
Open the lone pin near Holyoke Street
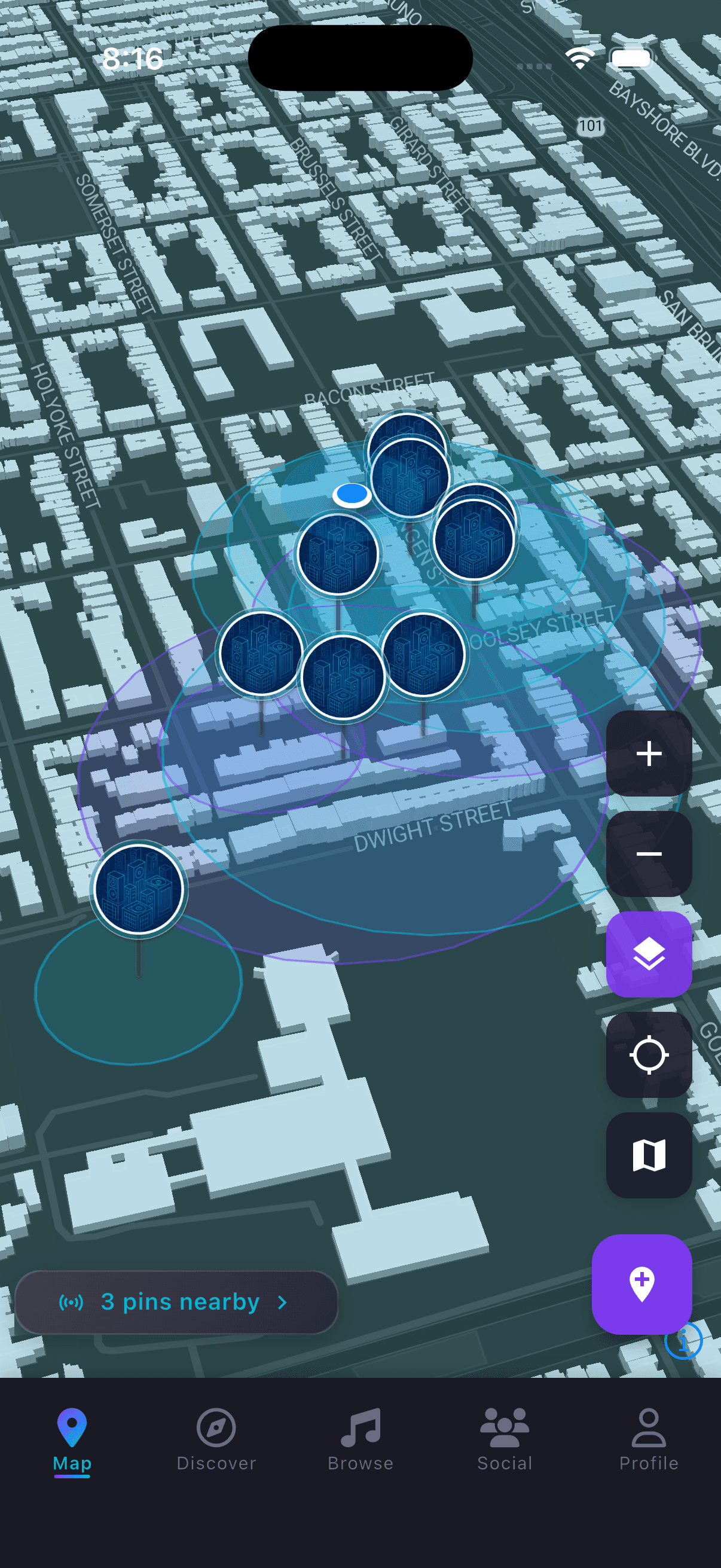(139, 889)
